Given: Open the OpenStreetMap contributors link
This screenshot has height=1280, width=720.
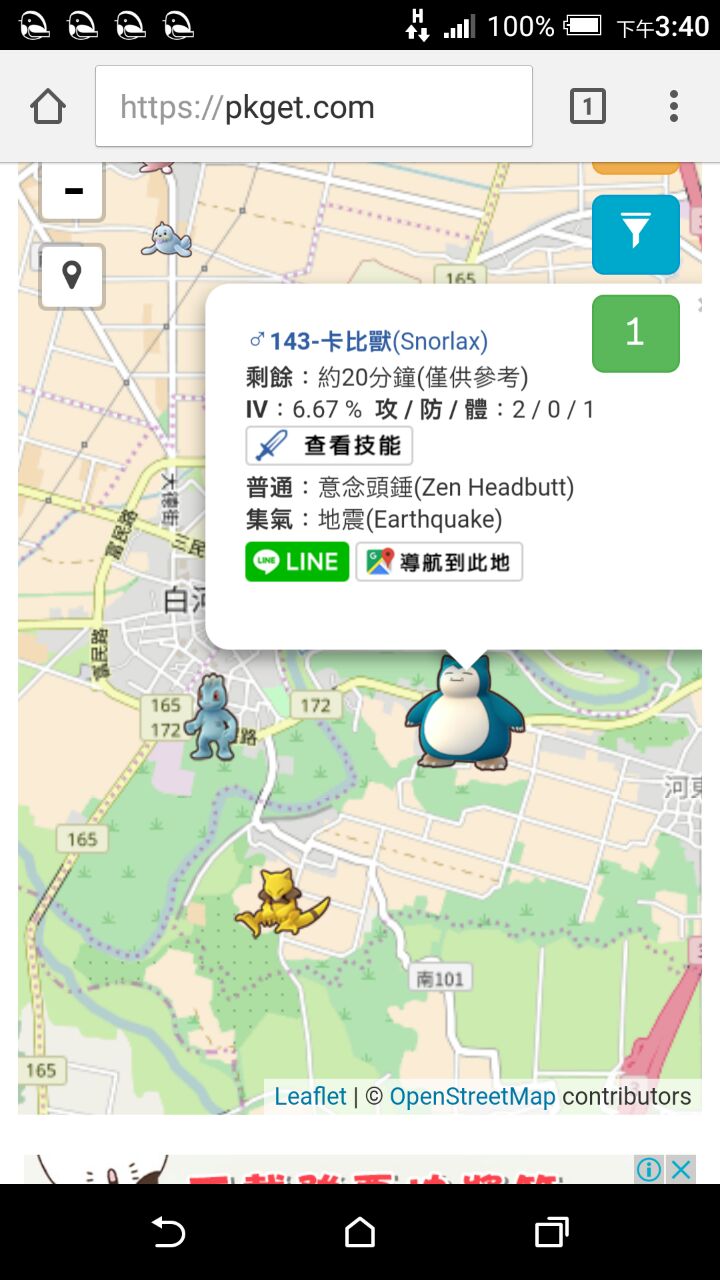Looking at the screenshot, I should pos(472,1096).
